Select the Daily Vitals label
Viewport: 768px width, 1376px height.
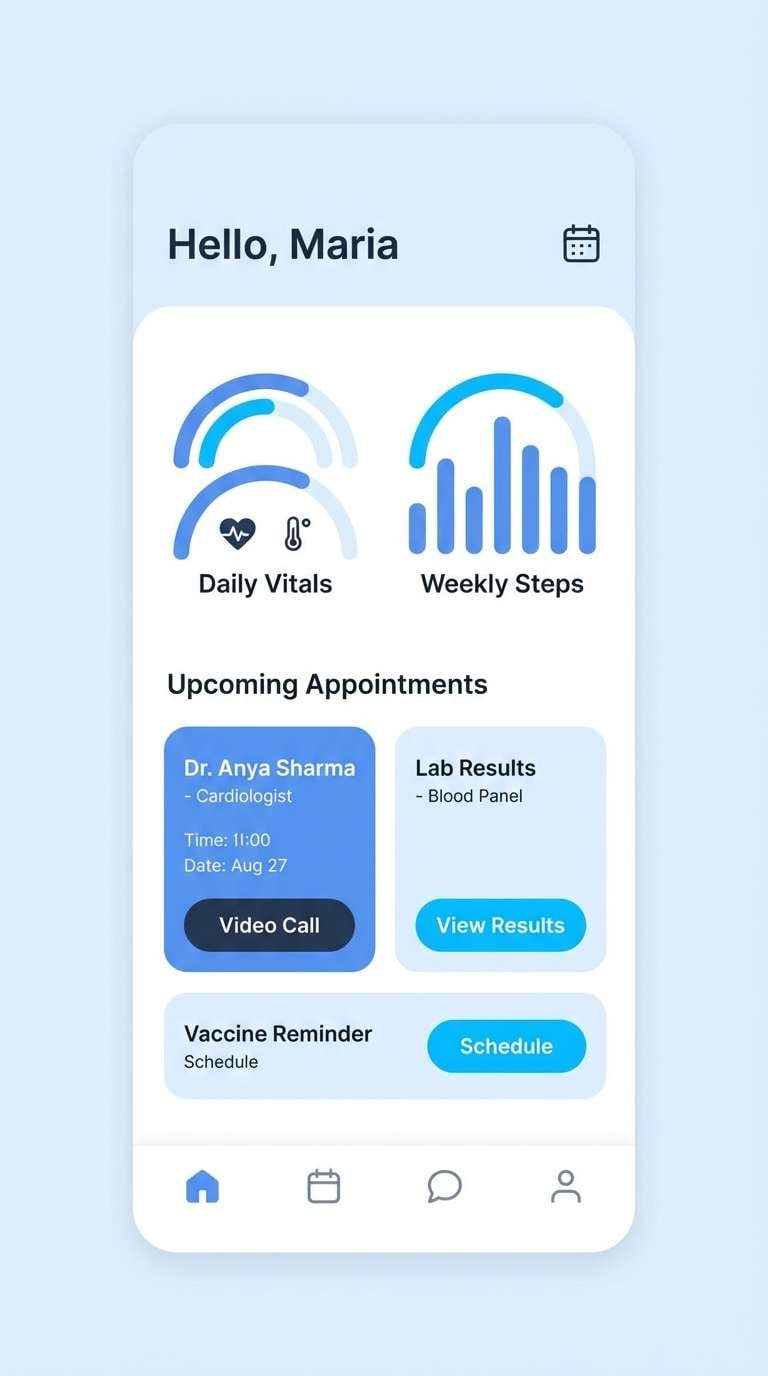coord(263,583)
